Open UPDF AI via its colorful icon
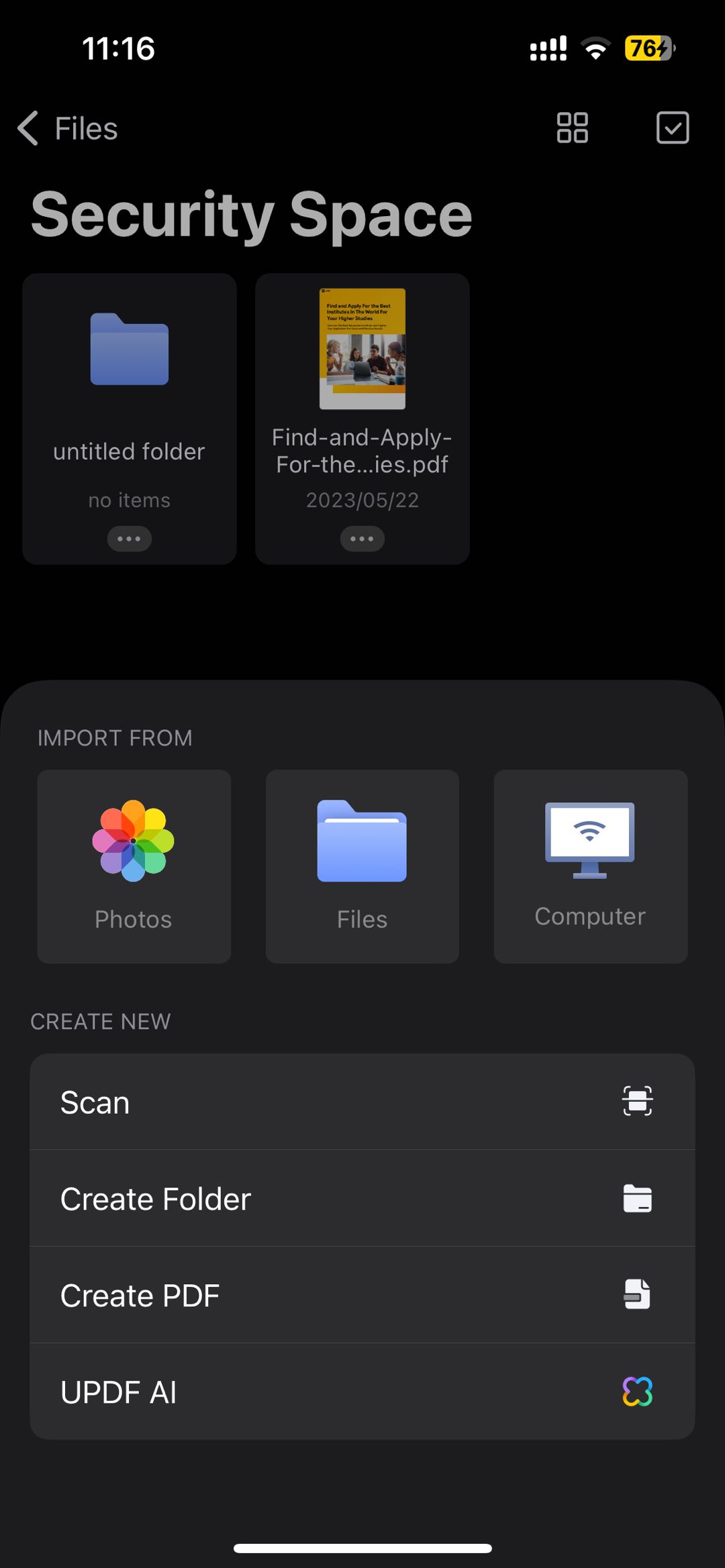 [x=636, y=1392]
